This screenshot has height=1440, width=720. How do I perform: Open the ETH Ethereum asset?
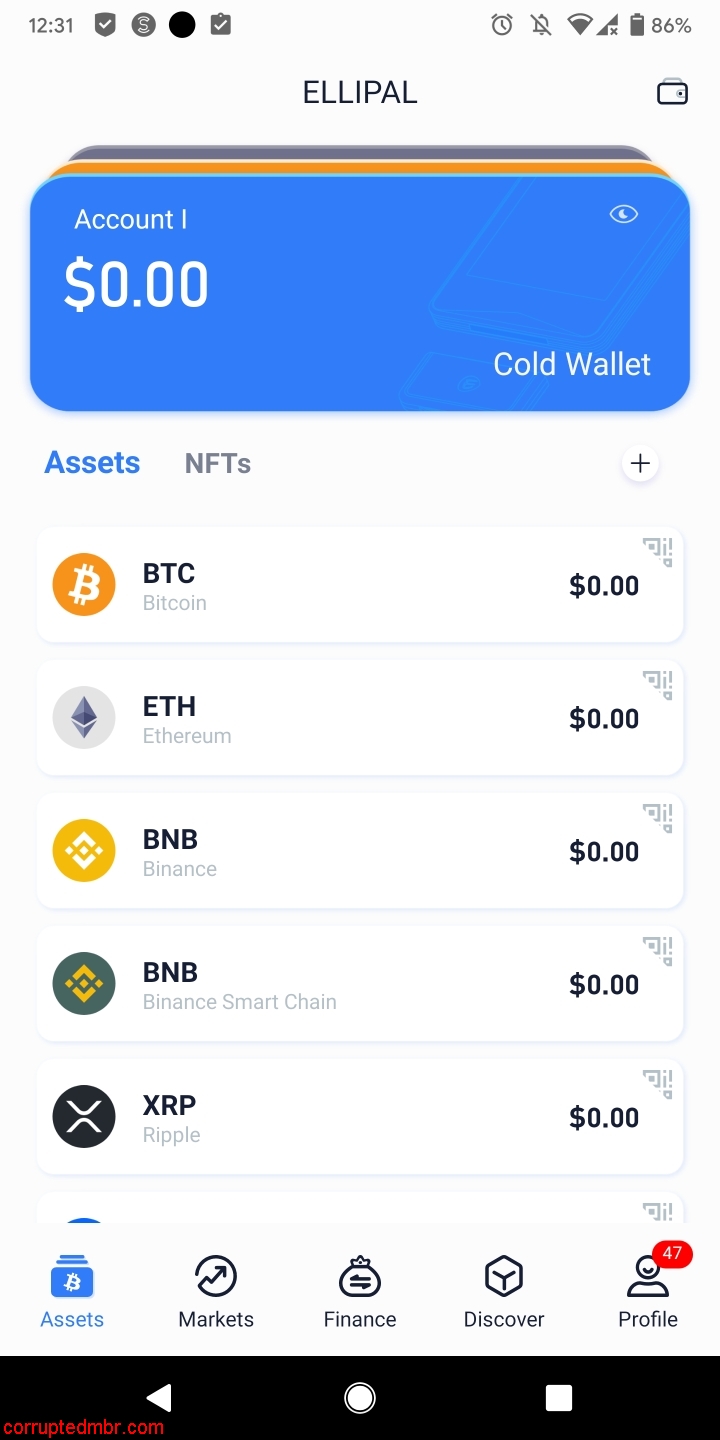pos(360,718)
